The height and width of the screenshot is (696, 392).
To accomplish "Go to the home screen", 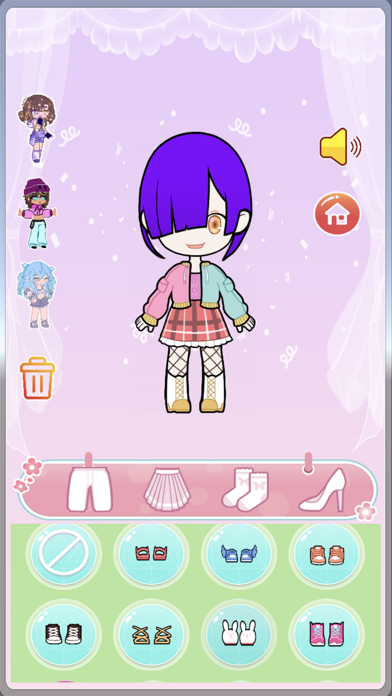I will 337,214.
